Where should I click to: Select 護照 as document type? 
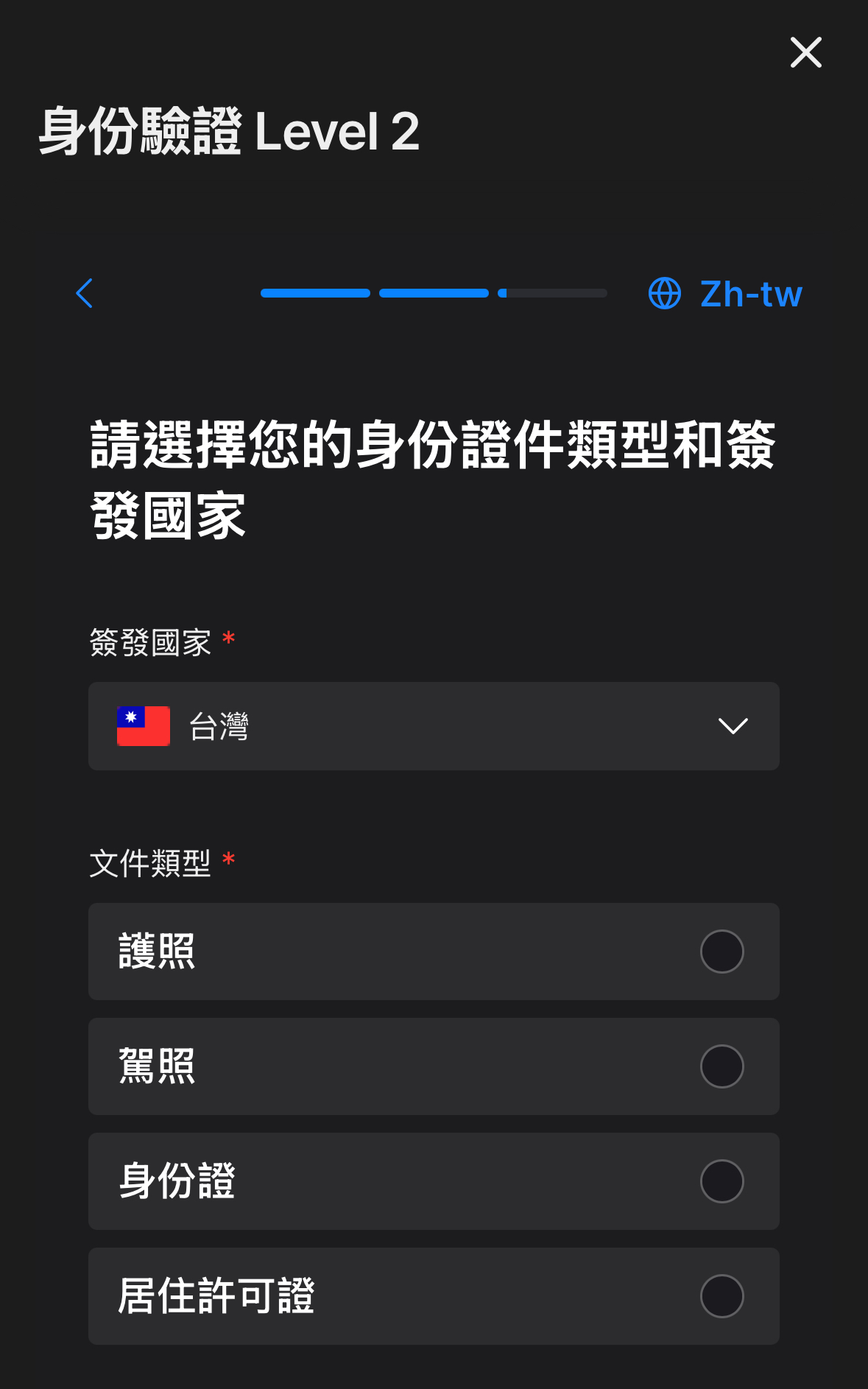click(434, 952)
